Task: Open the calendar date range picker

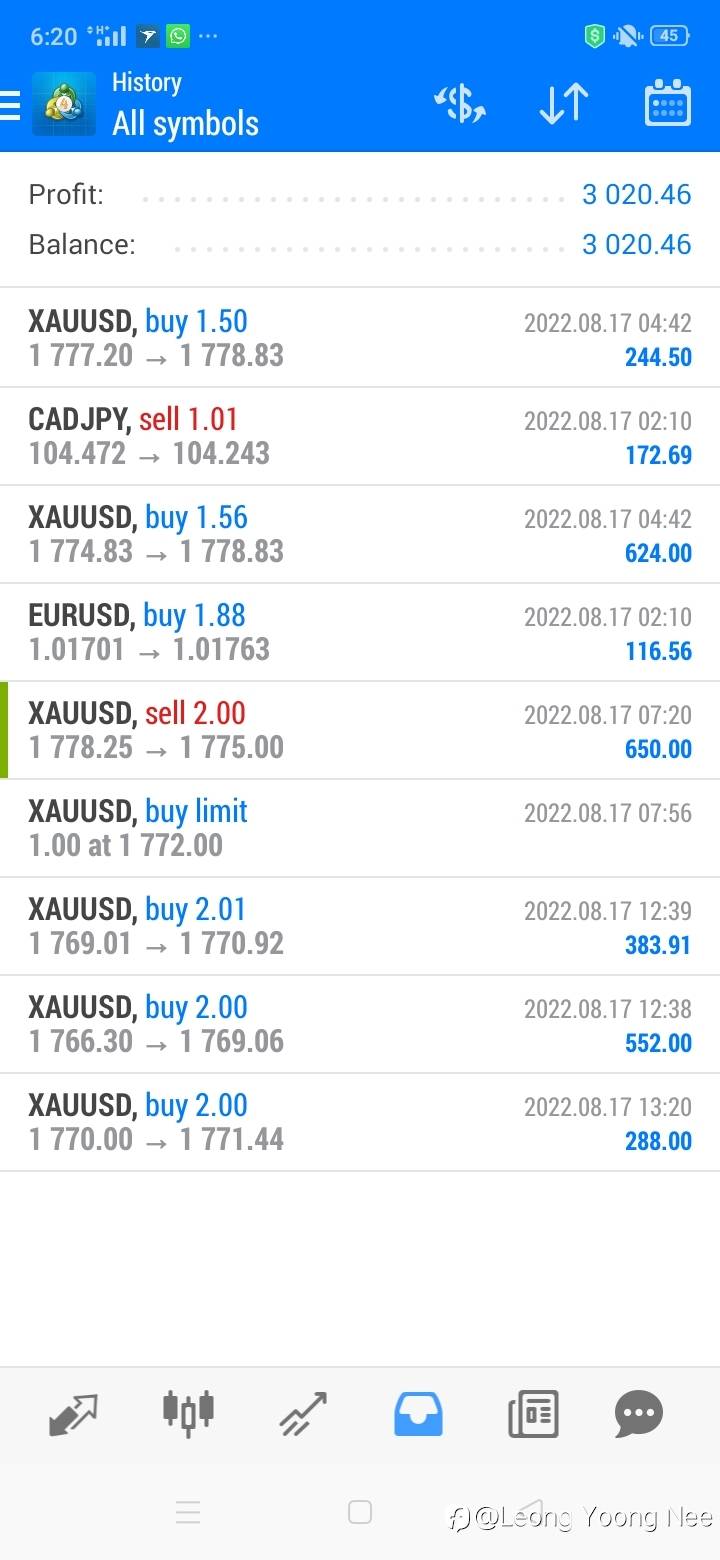Action: [x=668, y=104]
